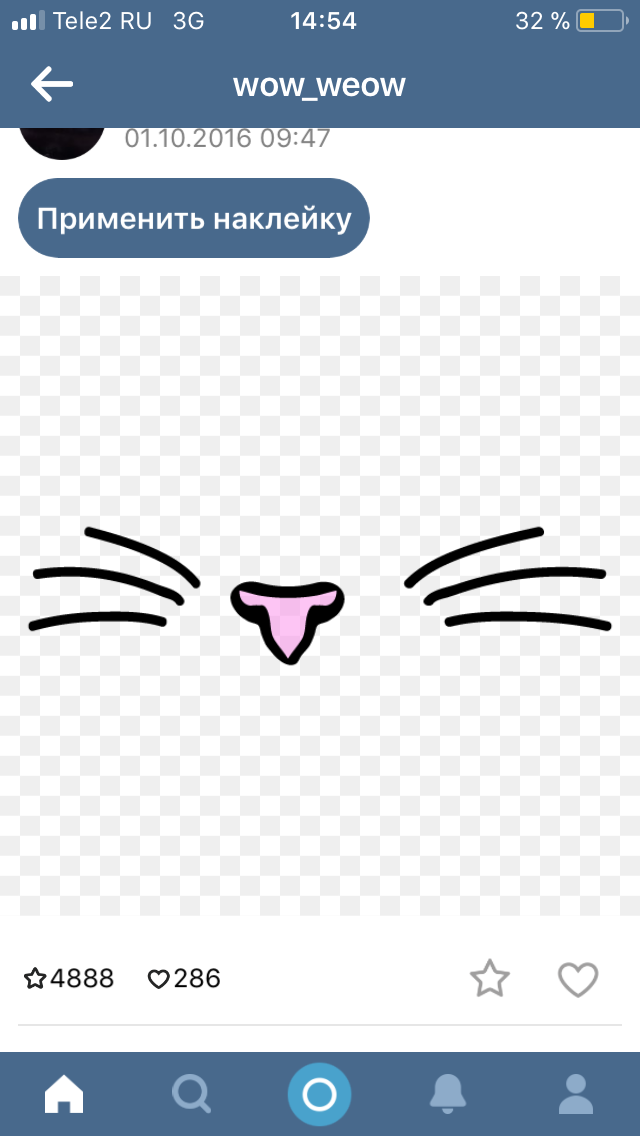Open the cat whiskers sticker image
Image resolution: width=640 pixels, height=1136 pixels.
point(320,596)
